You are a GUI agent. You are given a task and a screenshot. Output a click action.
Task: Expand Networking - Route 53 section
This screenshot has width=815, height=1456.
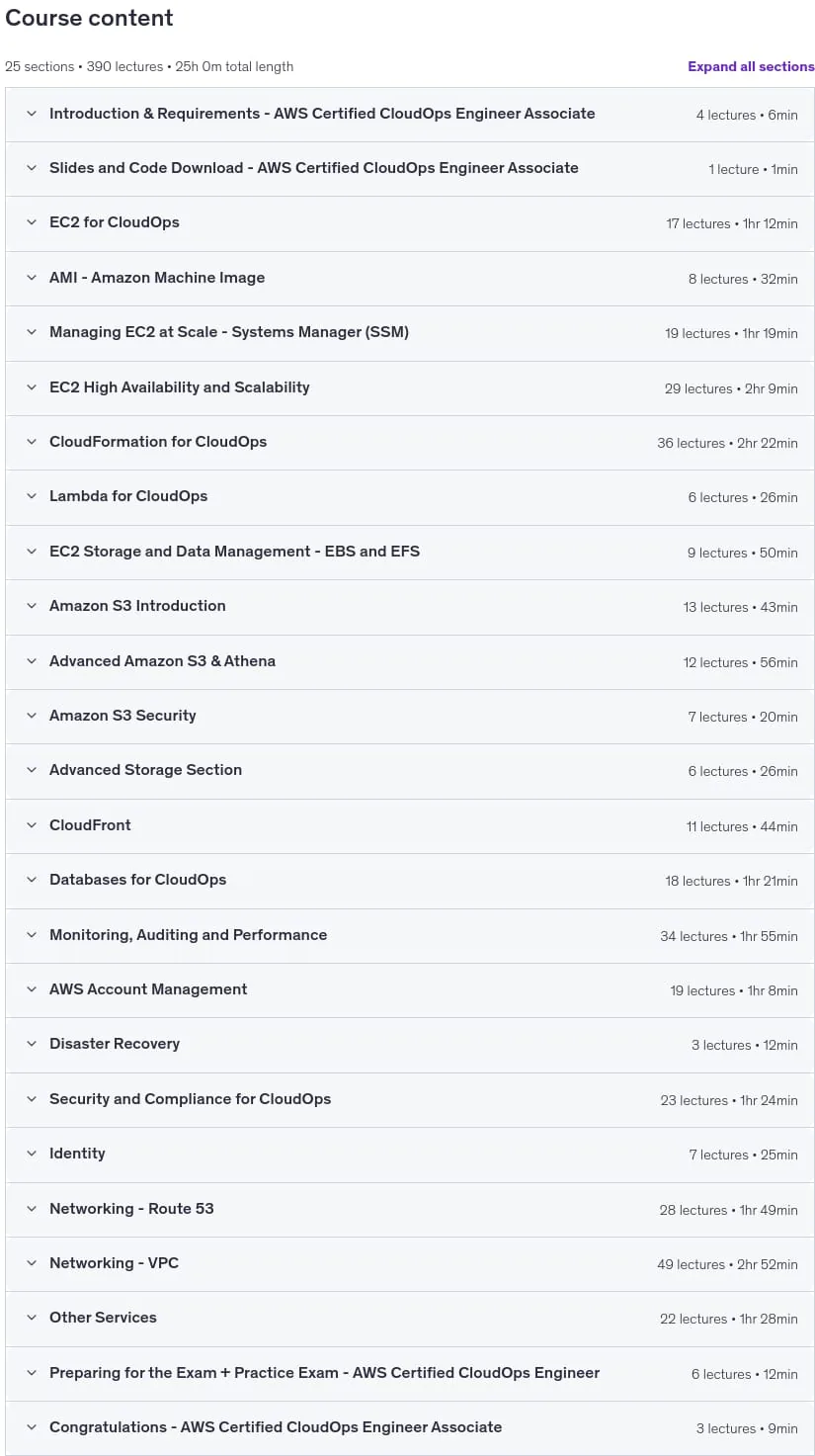(410, 1210)
